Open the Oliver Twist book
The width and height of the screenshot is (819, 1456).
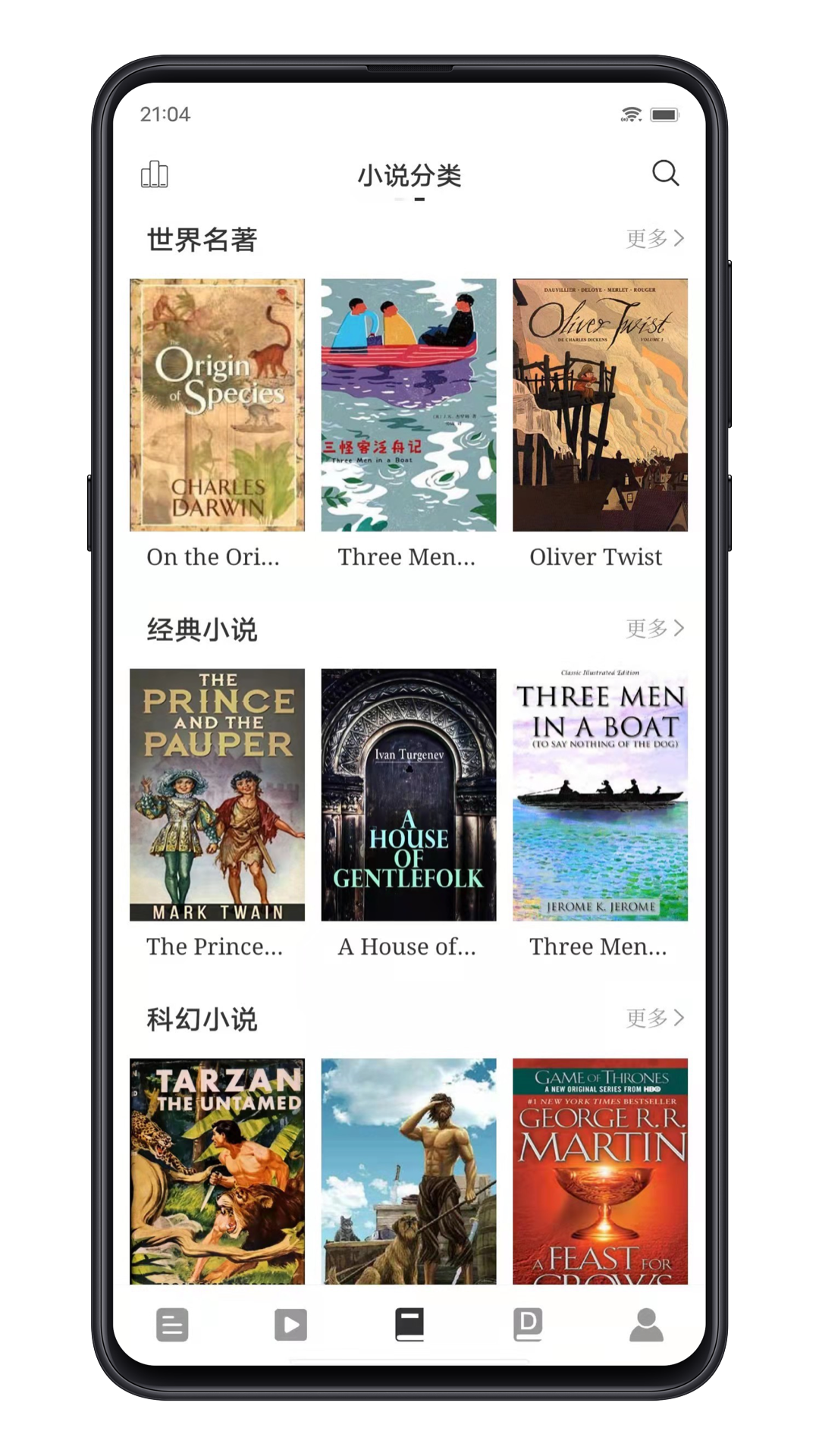point(600,405)
